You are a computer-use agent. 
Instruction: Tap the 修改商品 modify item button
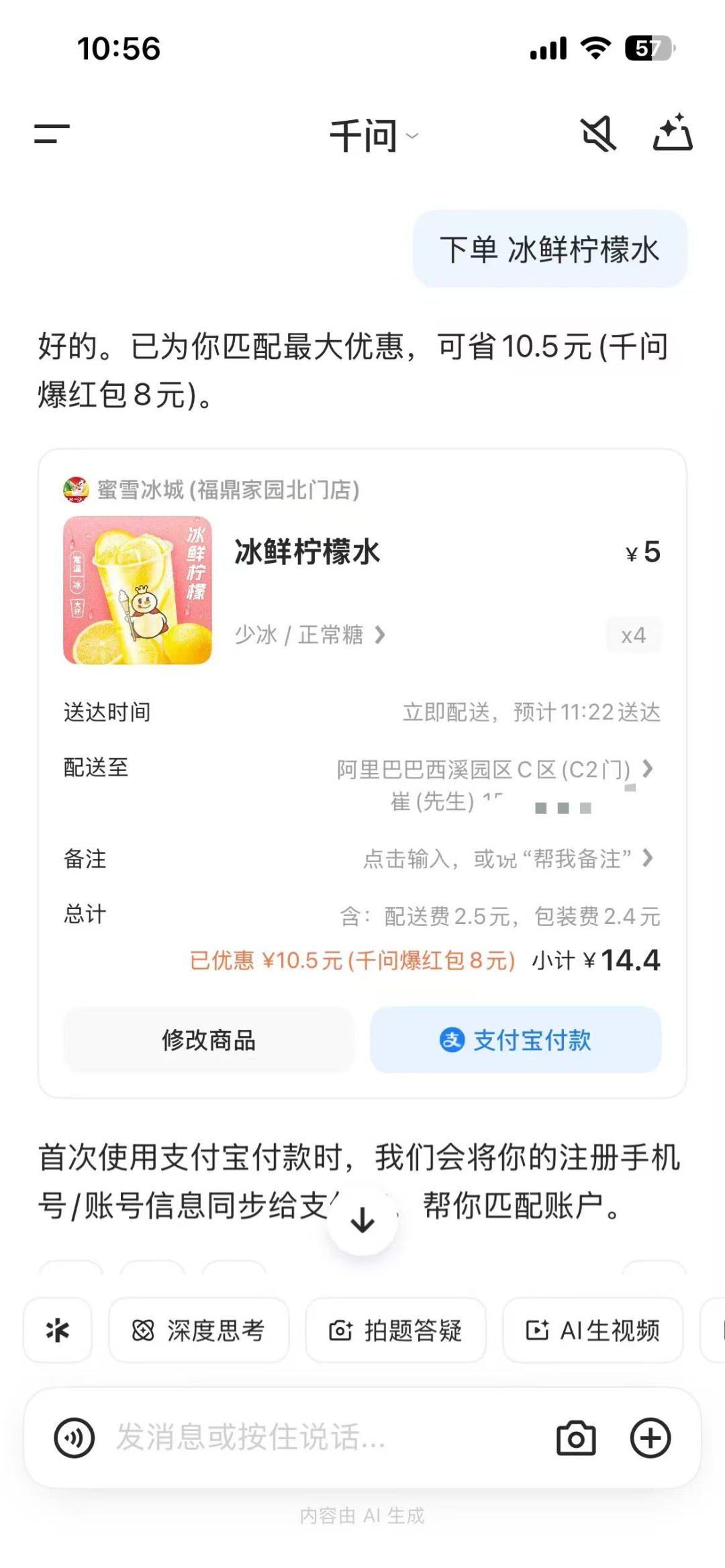tap(209, 1041)
